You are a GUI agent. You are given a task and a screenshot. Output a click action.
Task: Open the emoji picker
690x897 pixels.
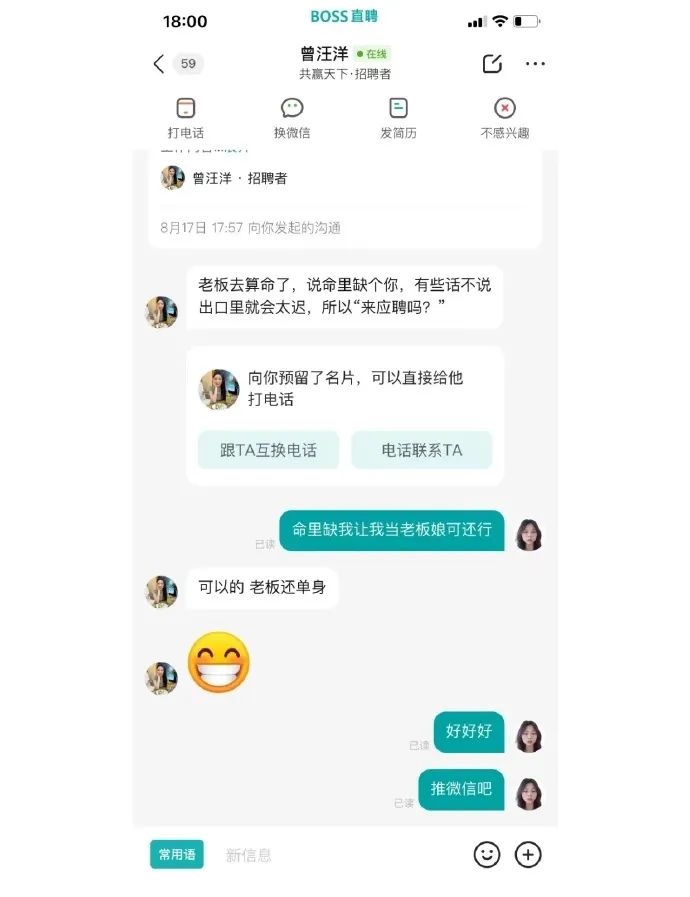tap(487, 854)
